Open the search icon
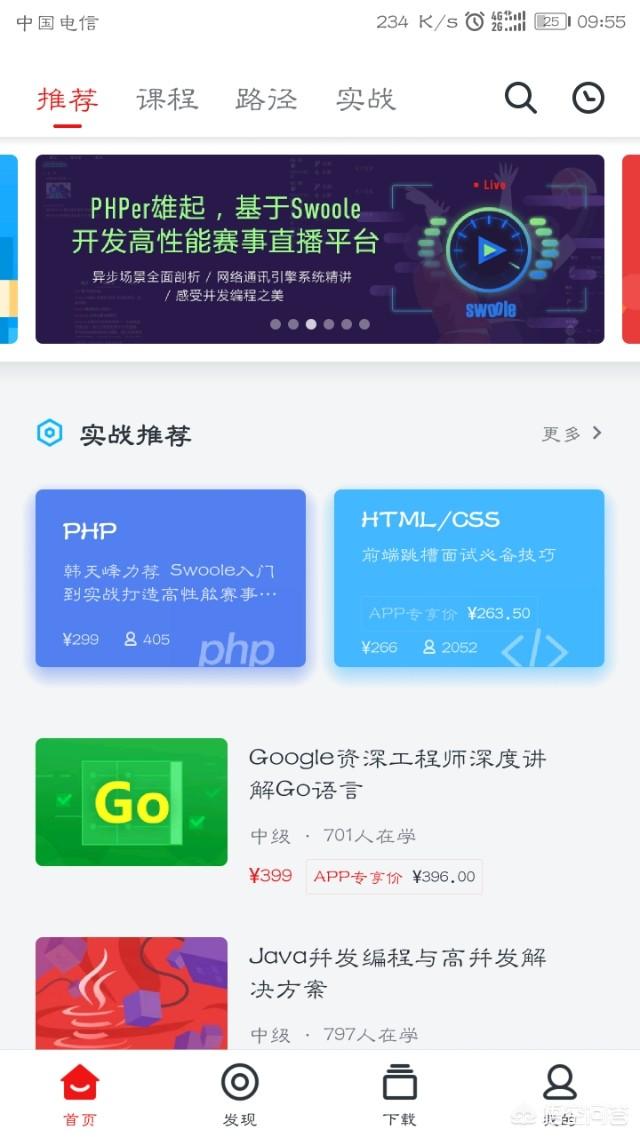640x1137 pixels. 520,98
